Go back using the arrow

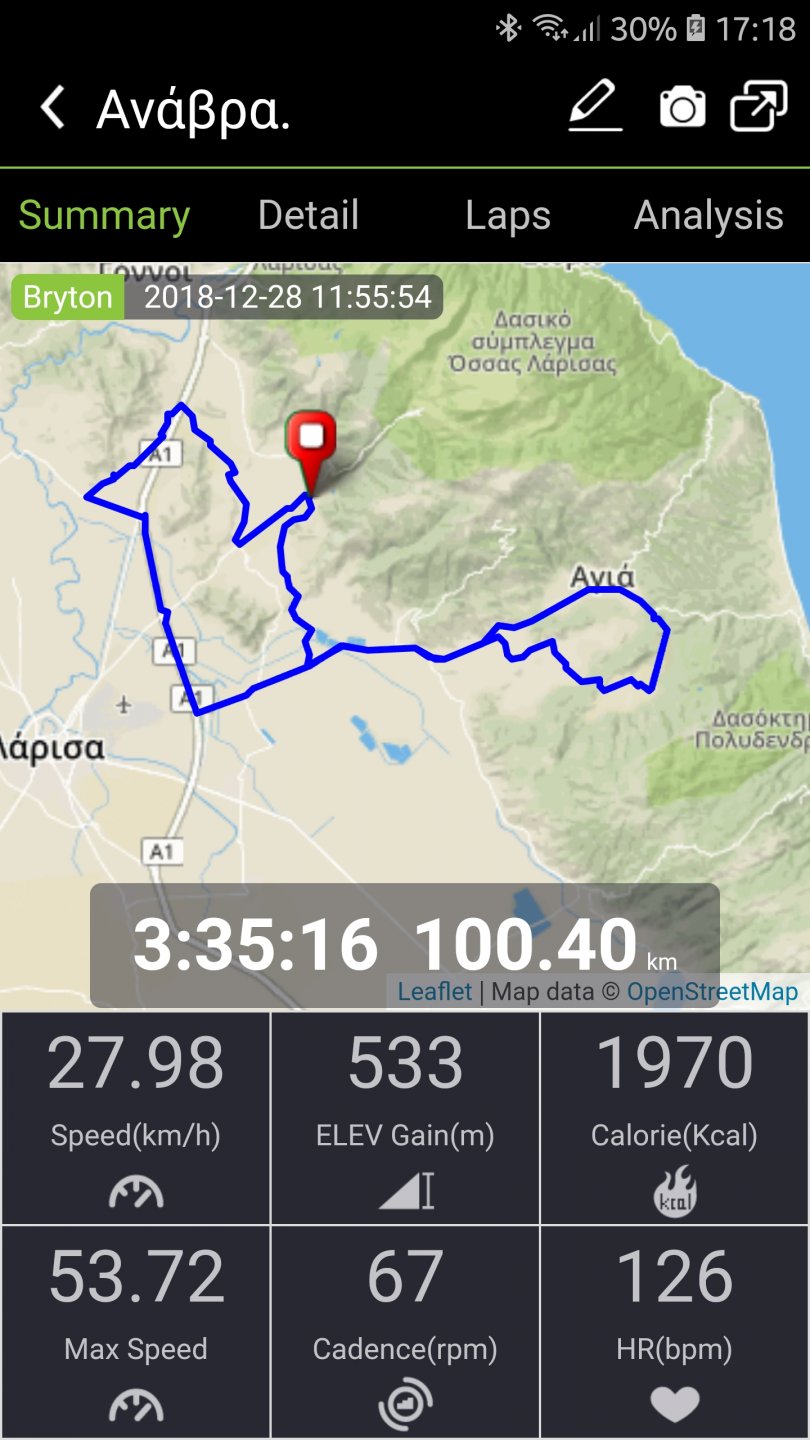tap(53, 108)
